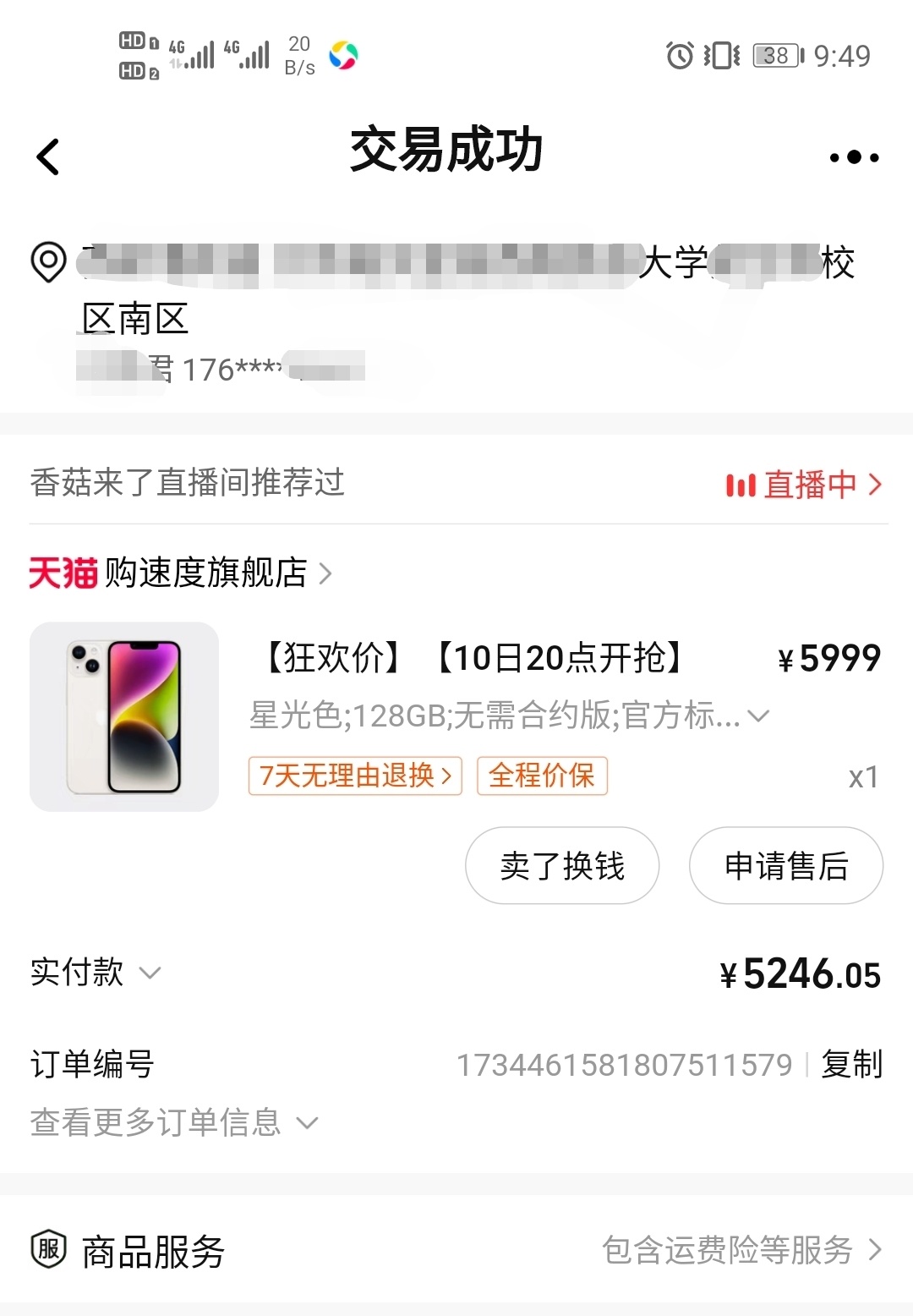Viewport: 913px width, 1316px height.
Task: Request after-sales via 申请售后
Action: pyautogui.click(x=786, y=866)
